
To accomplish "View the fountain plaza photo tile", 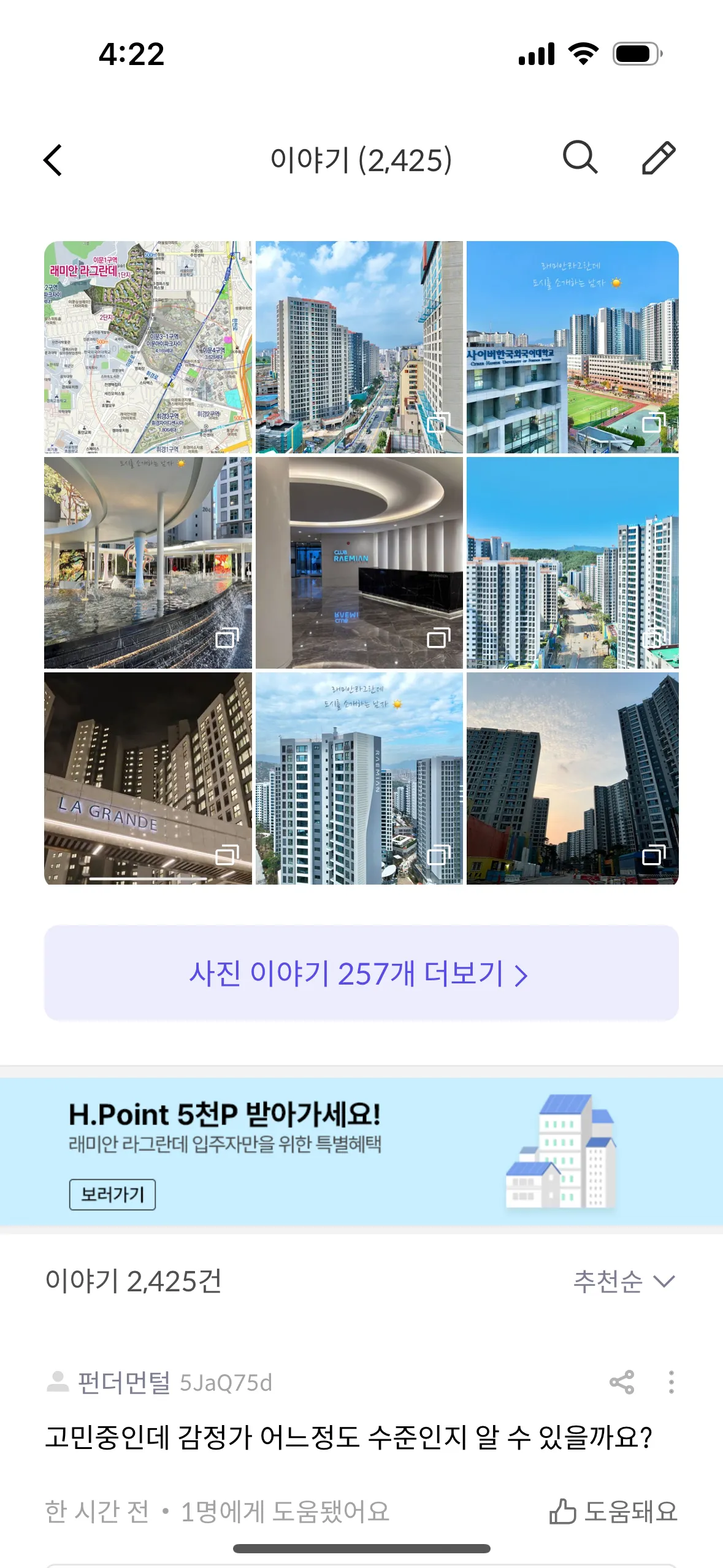I will coord(148,563).
